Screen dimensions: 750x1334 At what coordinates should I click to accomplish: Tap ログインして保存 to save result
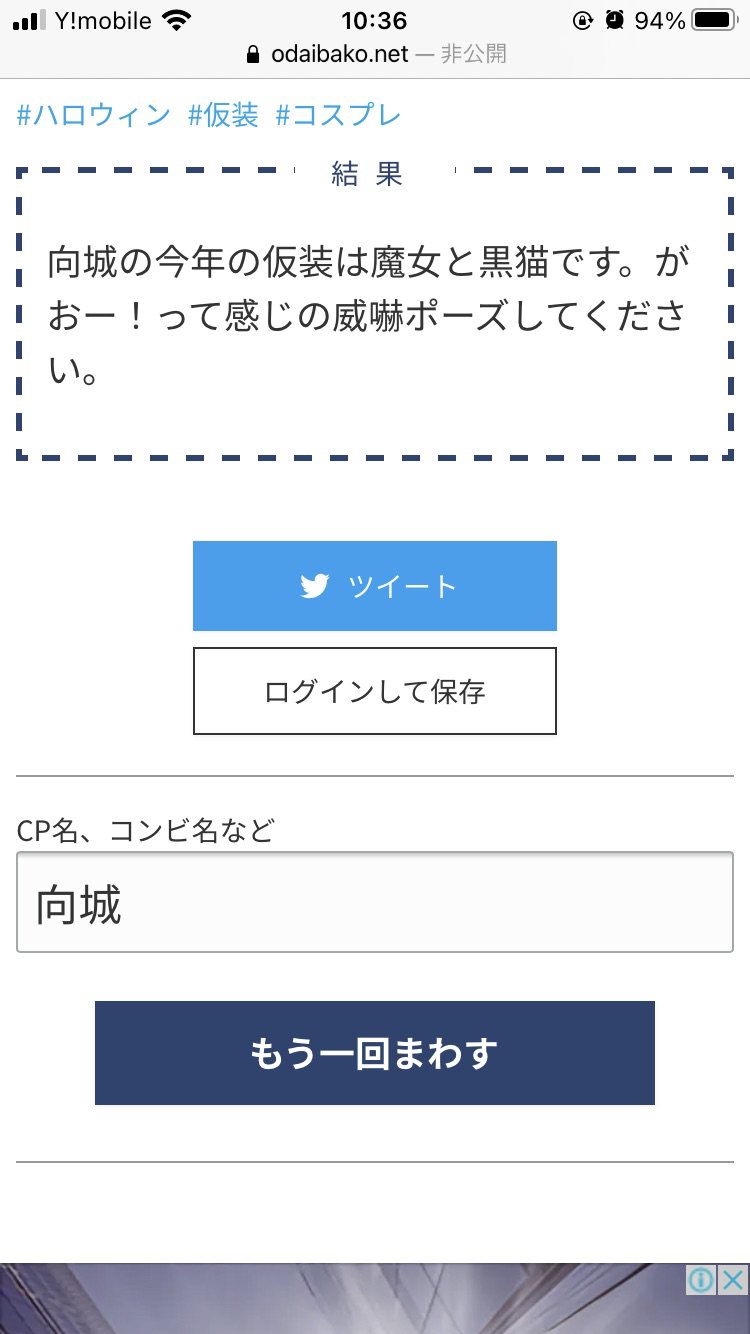(x=374, y=691)
